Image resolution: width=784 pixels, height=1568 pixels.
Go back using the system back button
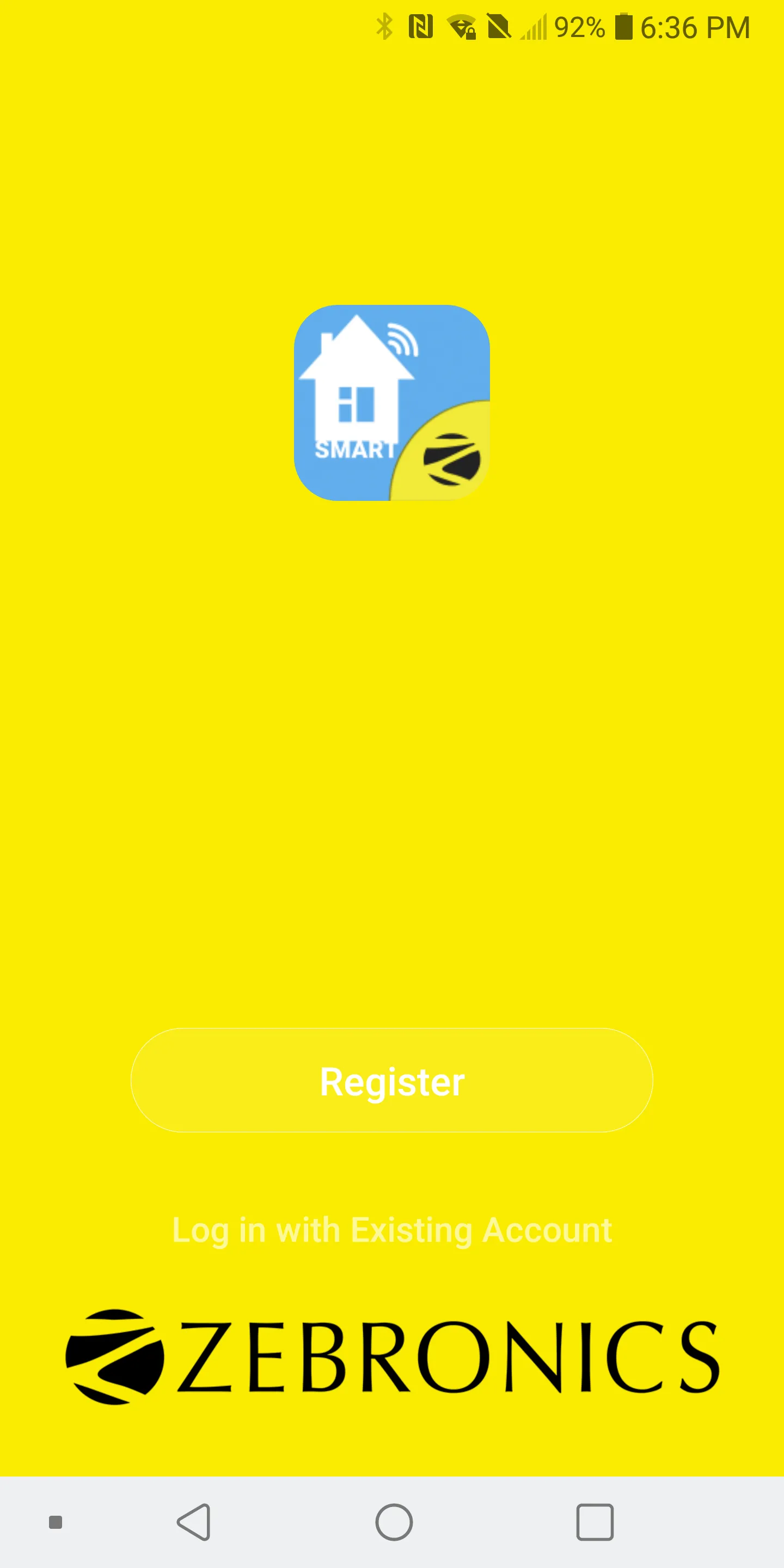[x=194, y=1522]
